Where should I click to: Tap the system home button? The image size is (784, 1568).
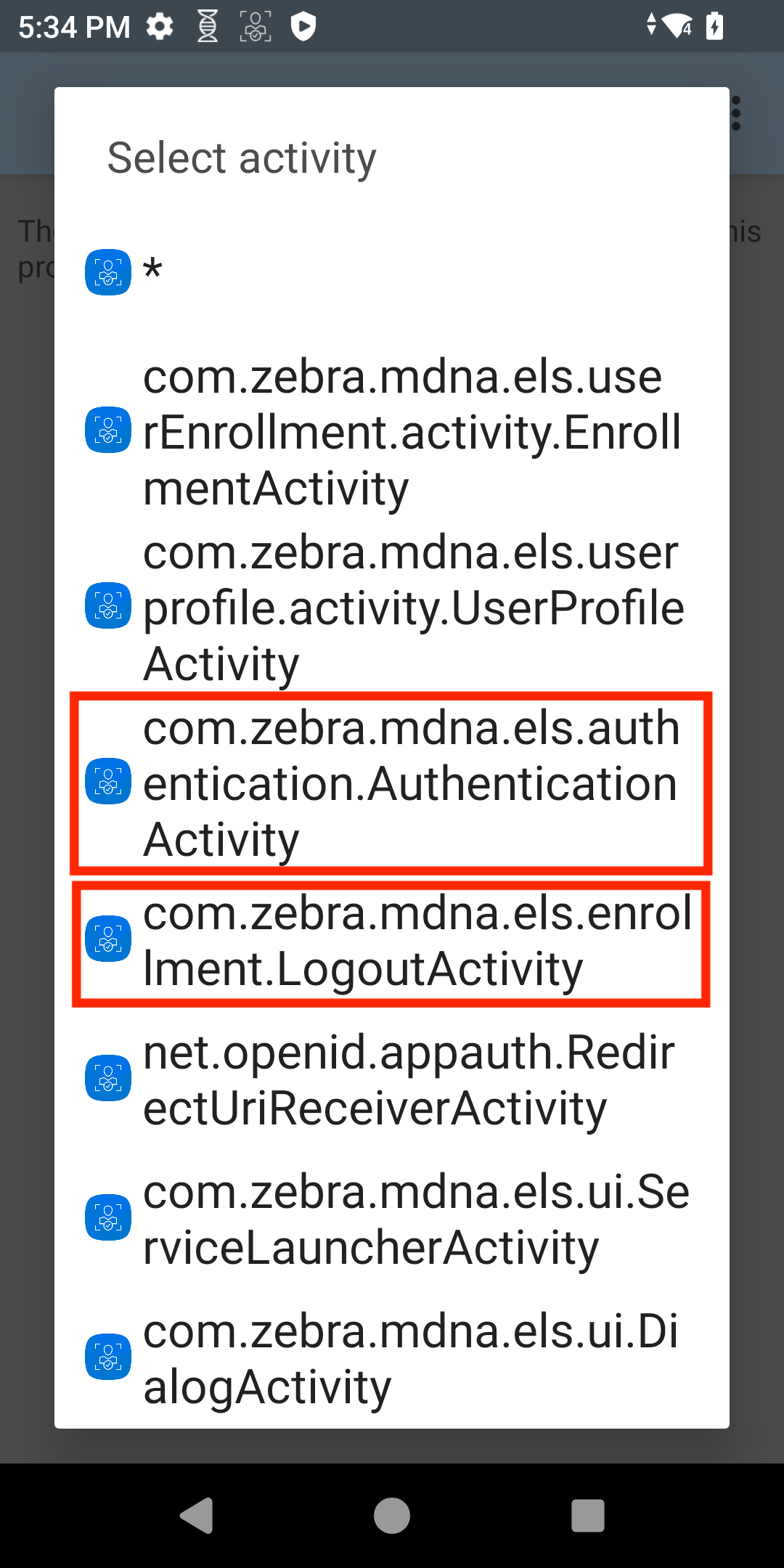click(392, 1516)
